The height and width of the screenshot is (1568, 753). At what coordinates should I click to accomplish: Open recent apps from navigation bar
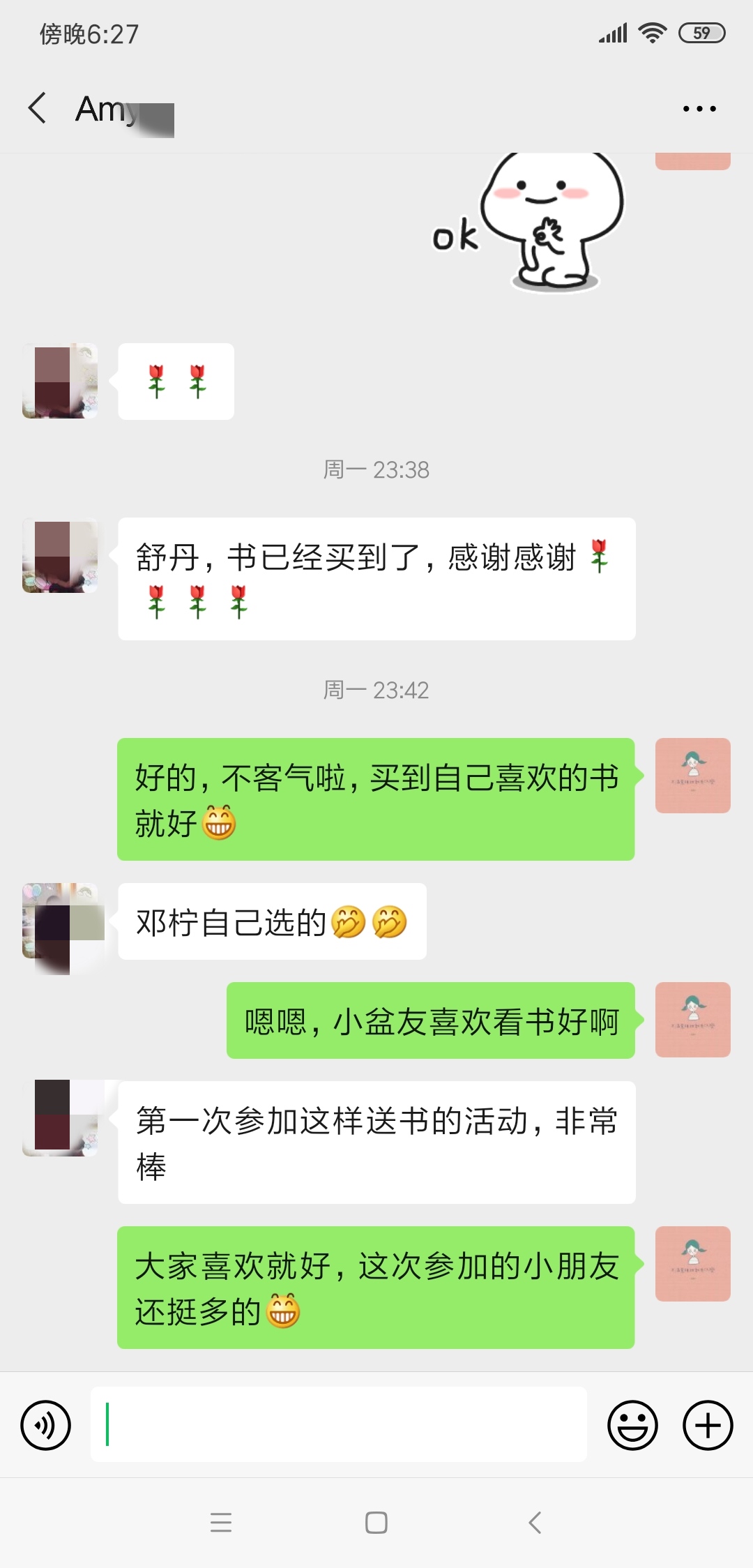[221, 1522]
